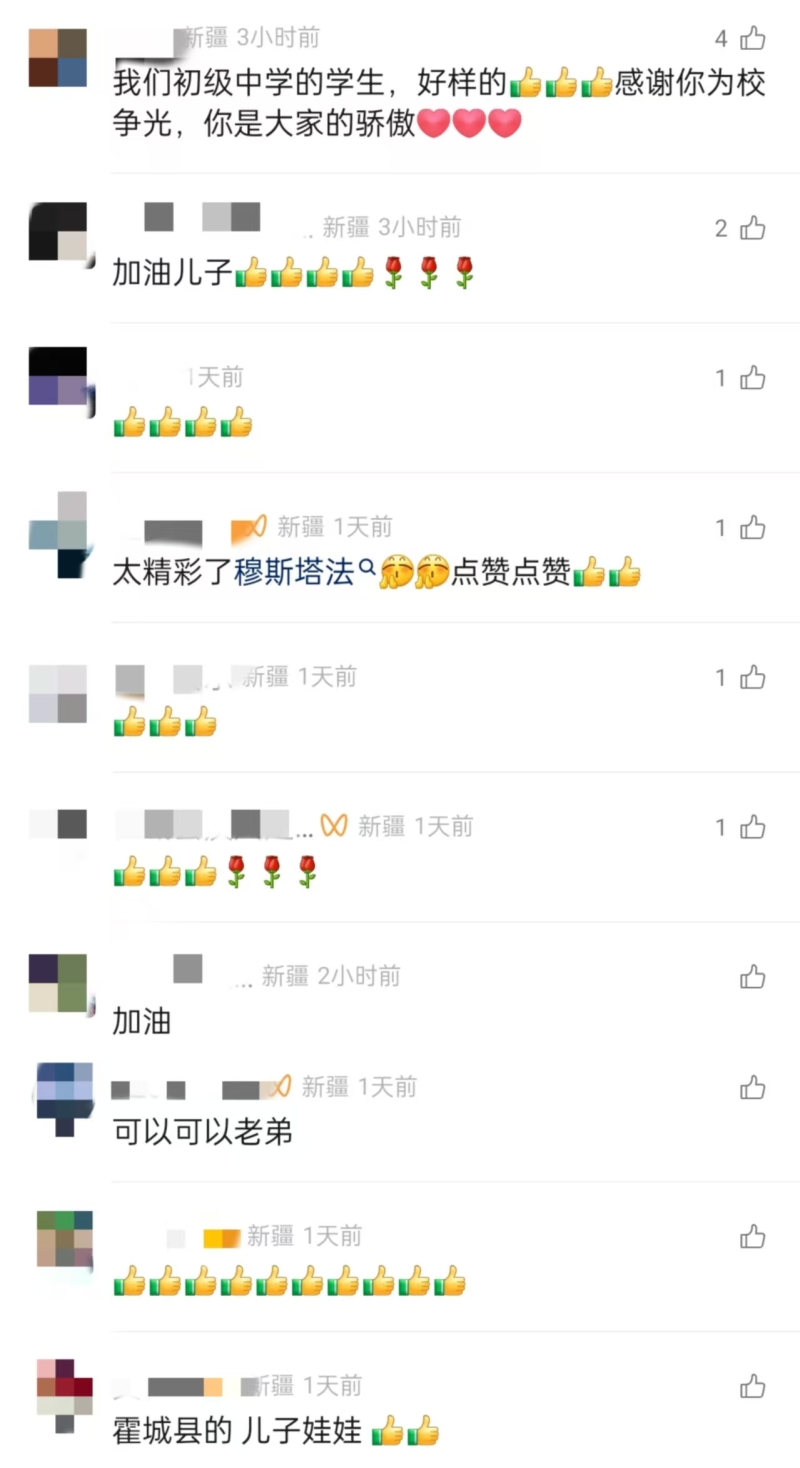View the profile picture beside 加油儿子
Image resolution: width=800 pixels, height=1468 pixels.
[x=58, y=232]
